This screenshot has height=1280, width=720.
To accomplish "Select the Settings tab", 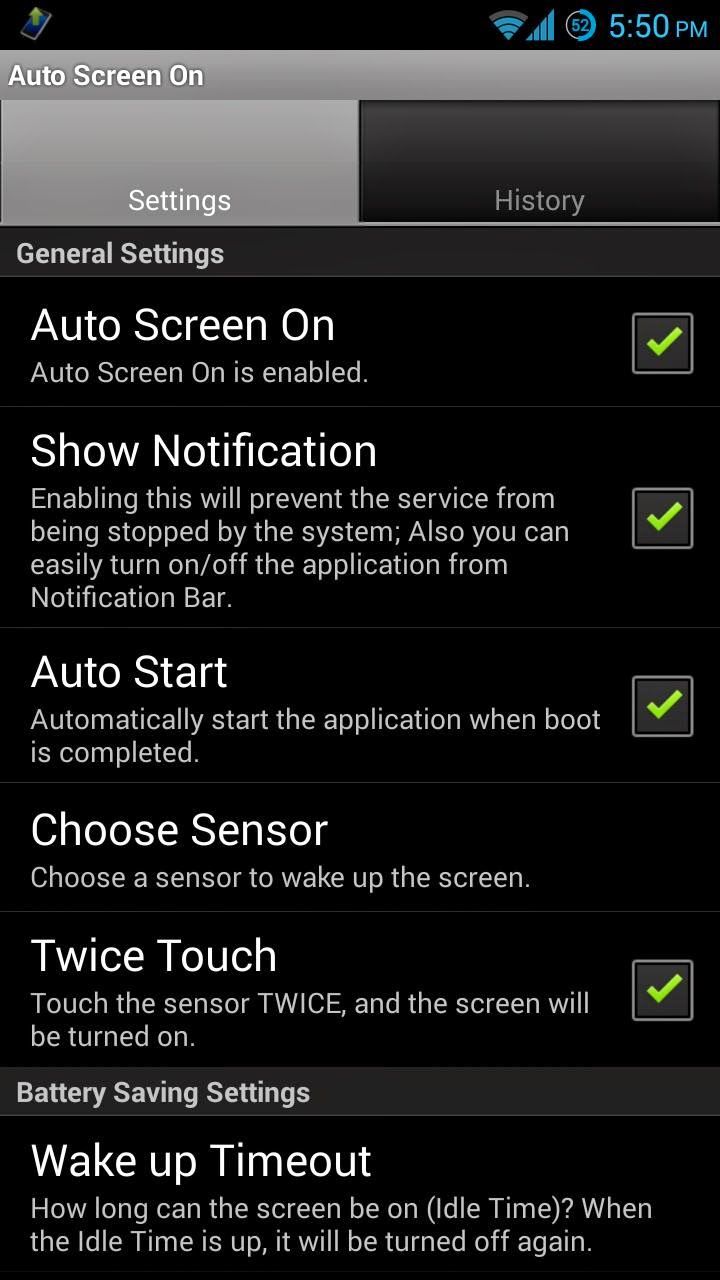I will [x=180, y=163].
